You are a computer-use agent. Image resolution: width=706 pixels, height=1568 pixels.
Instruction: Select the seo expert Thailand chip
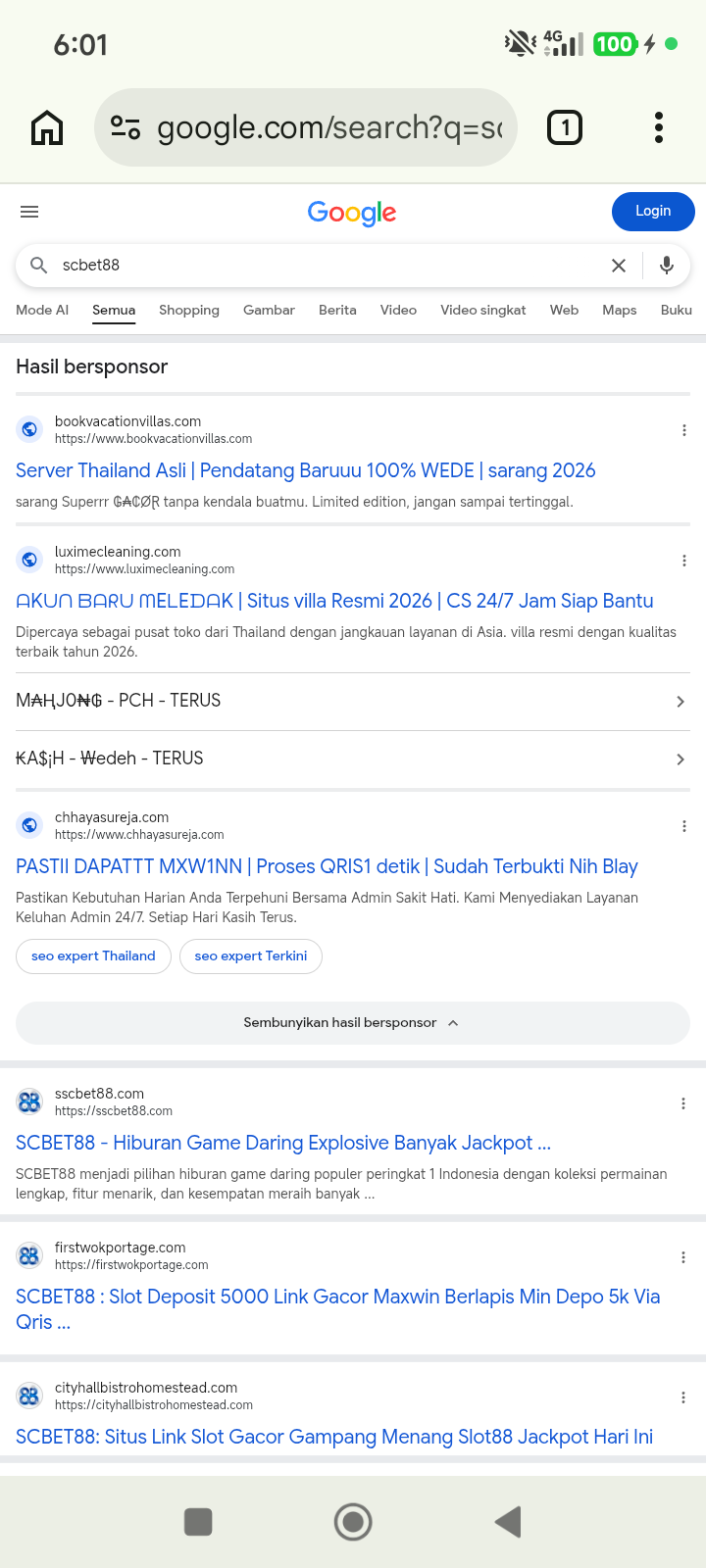93,956
